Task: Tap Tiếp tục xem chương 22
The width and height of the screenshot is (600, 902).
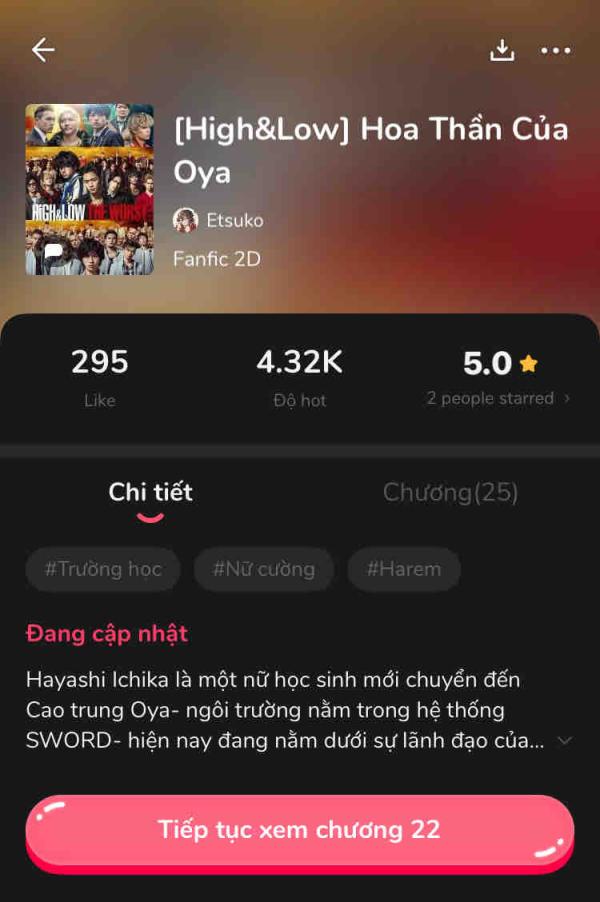Action: (x=299, y=830)
